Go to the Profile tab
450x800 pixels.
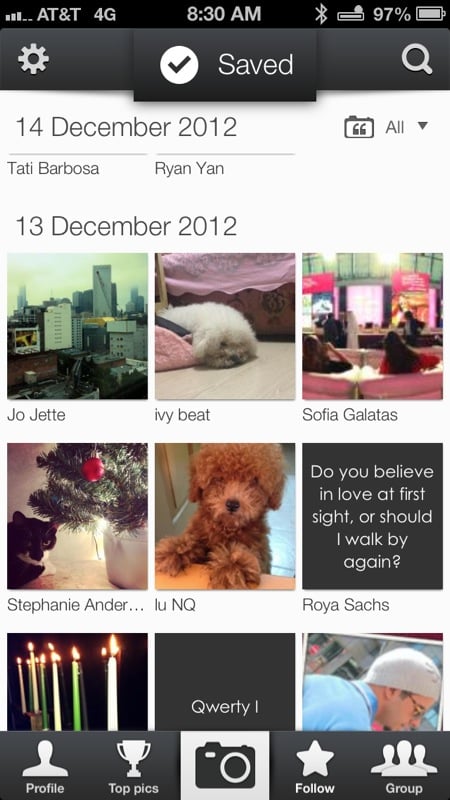tap(45, 766)
